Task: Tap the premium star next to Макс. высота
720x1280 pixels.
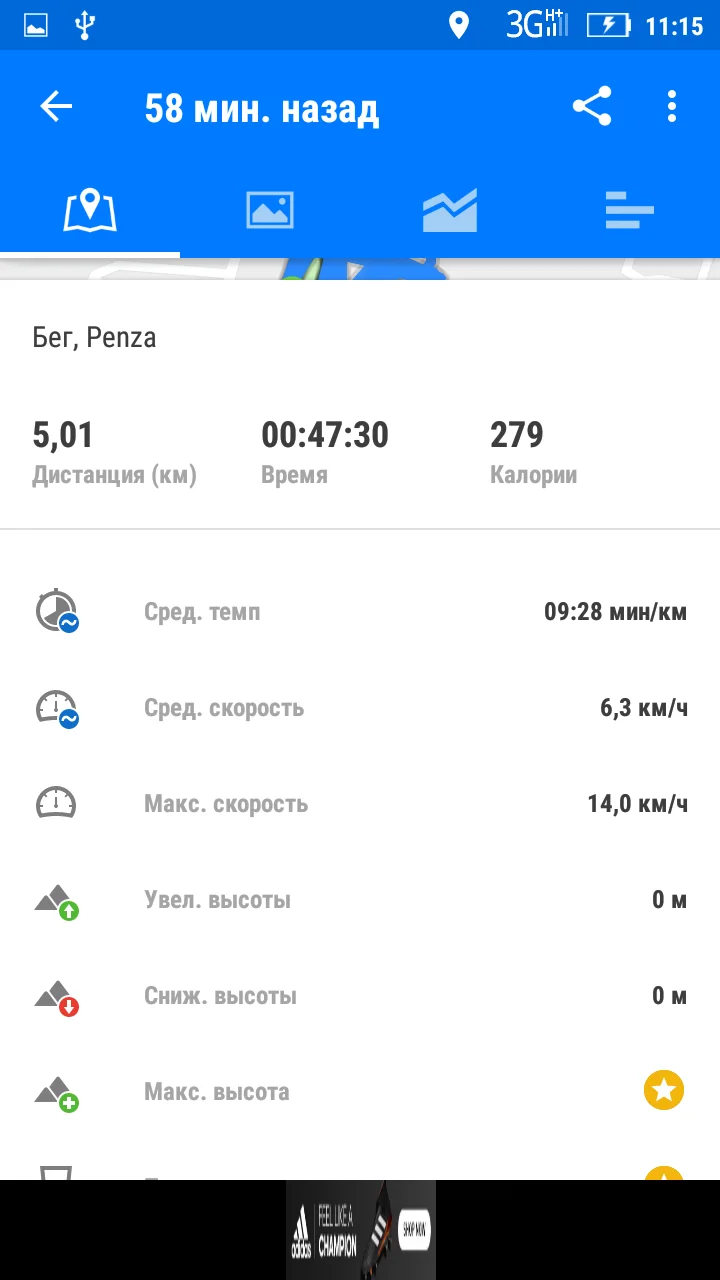Action: coord(664,1090)
